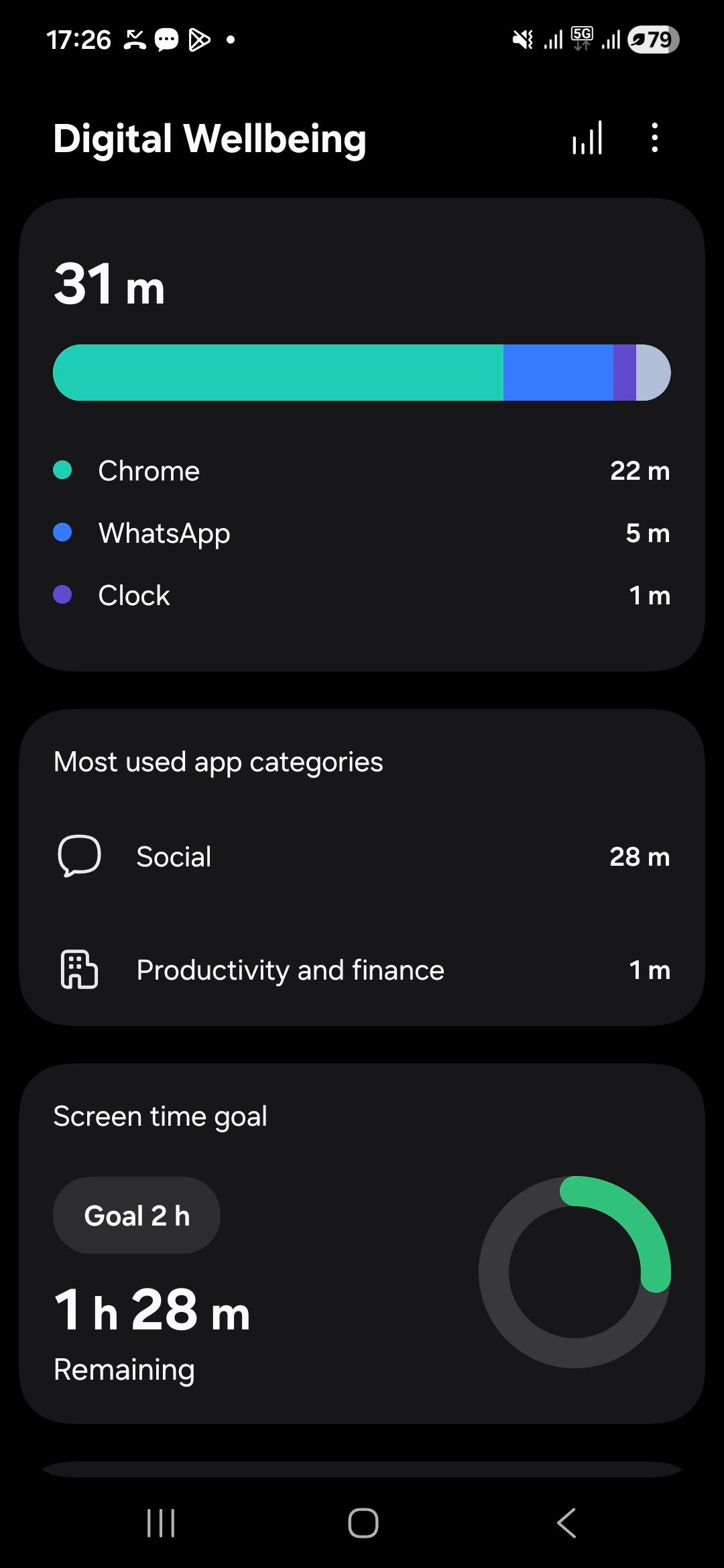Open Chrome usage details
Screen dimensions: 724x1568
pyautogui.click(x=361, y=471)
